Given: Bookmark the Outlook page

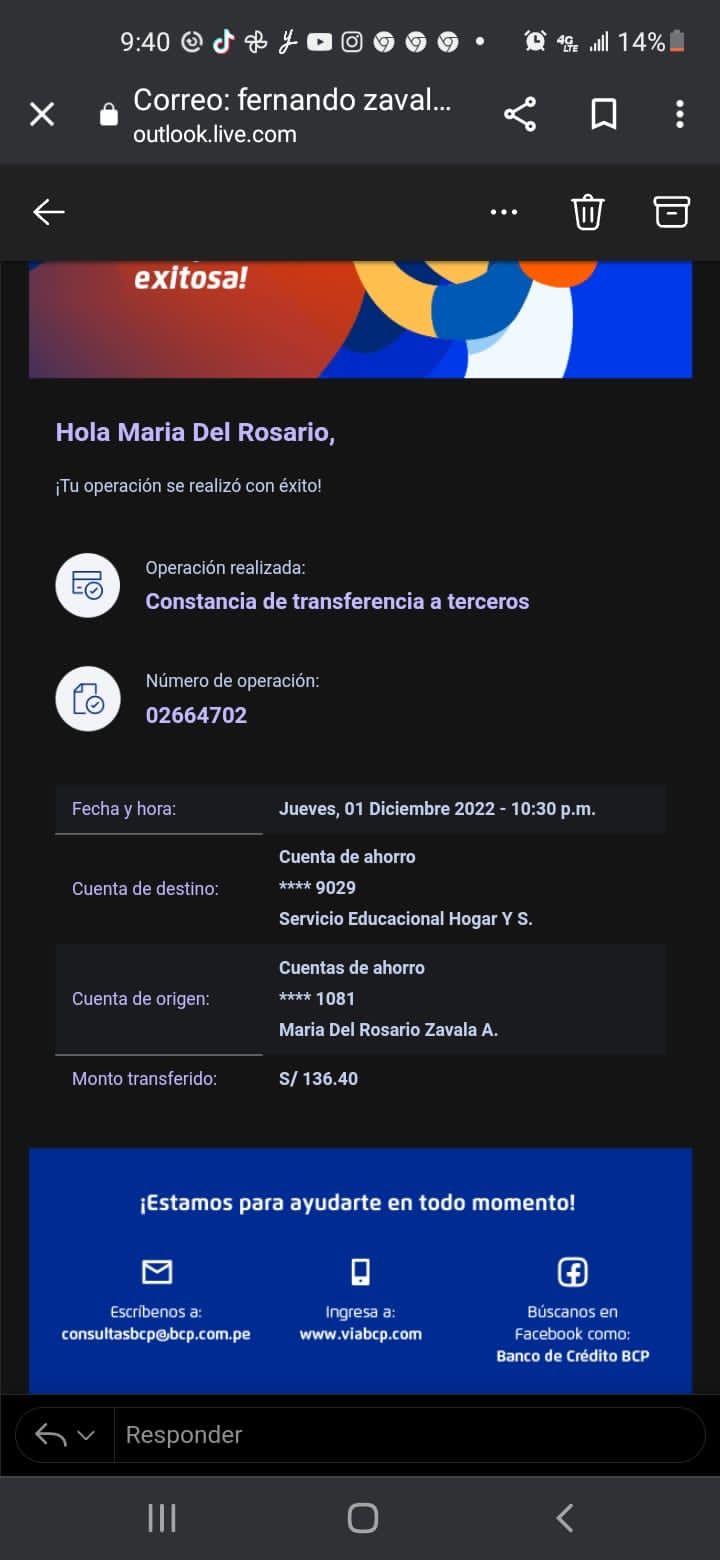Looking at the screenshot, I should pos(603,115).
